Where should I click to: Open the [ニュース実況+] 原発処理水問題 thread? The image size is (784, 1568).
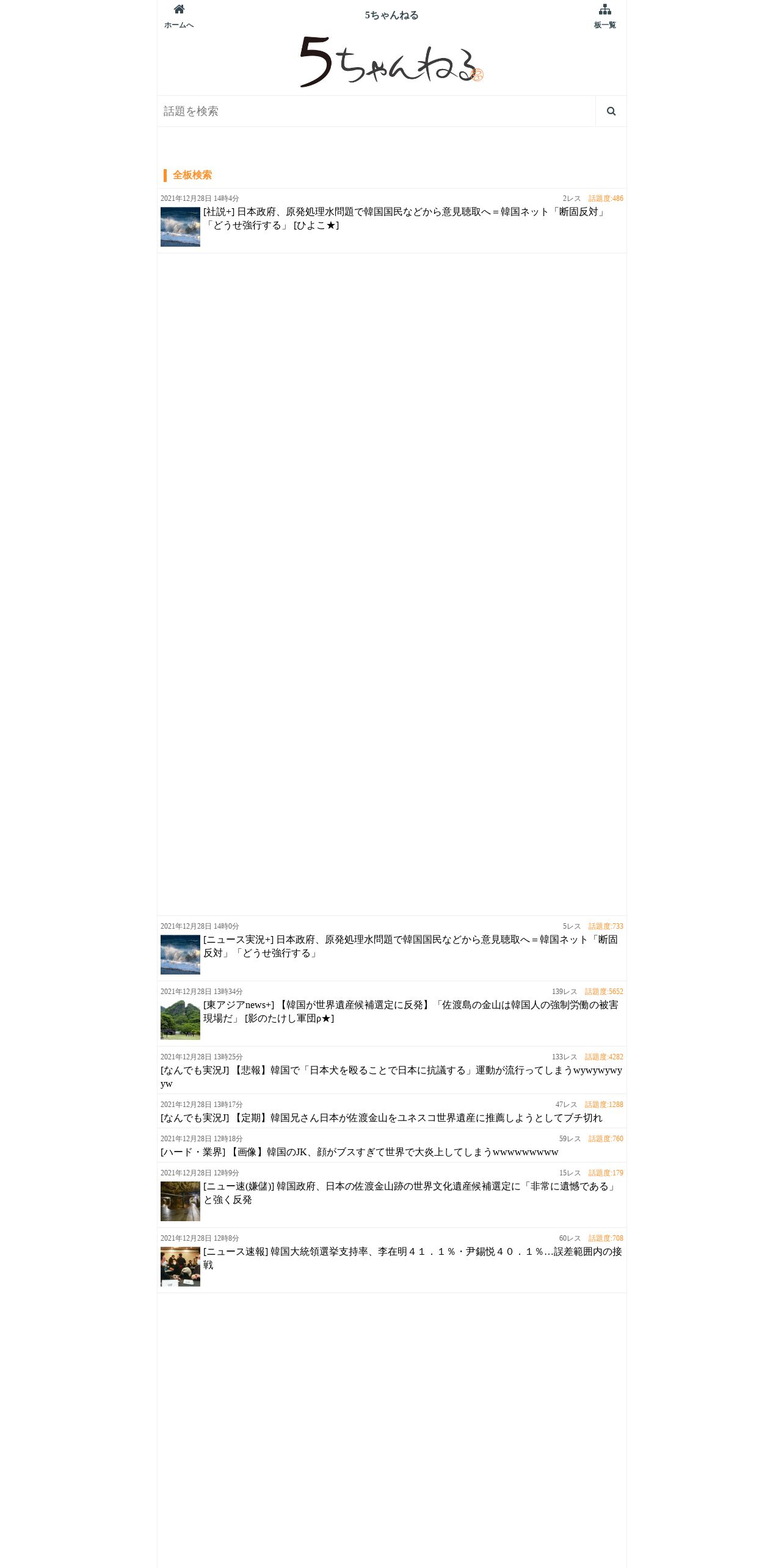[409, 946]
